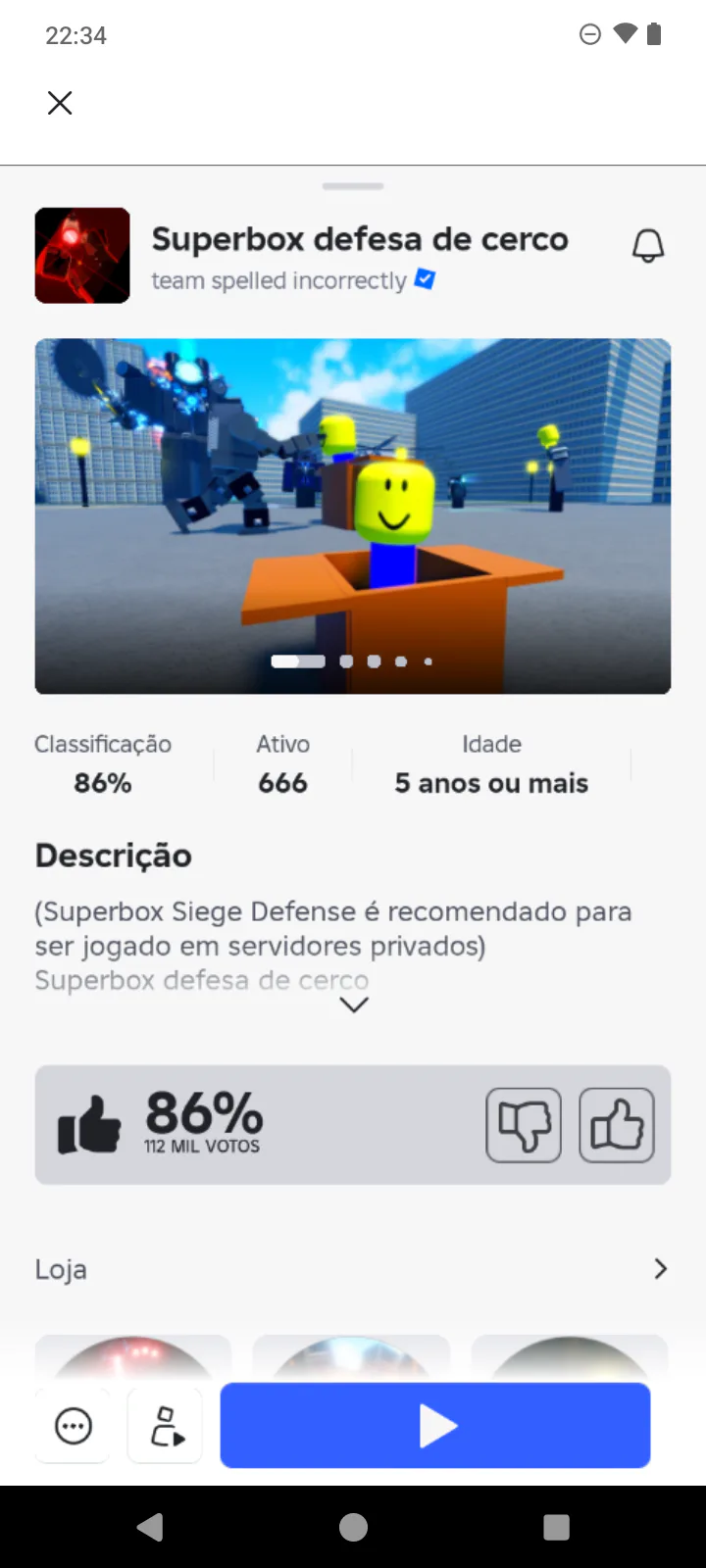This screenshot has width=706, height=1568.
Task: Return to the home screen
Action: pos(353,1527)
